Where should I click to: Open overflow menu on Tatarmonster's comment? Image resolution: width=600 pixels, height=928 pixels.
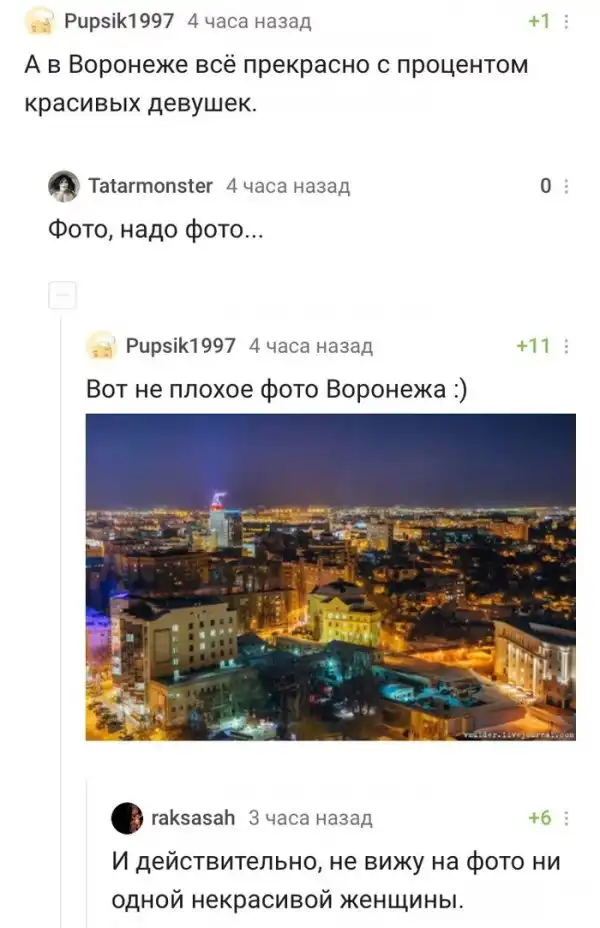pos(567,186)
